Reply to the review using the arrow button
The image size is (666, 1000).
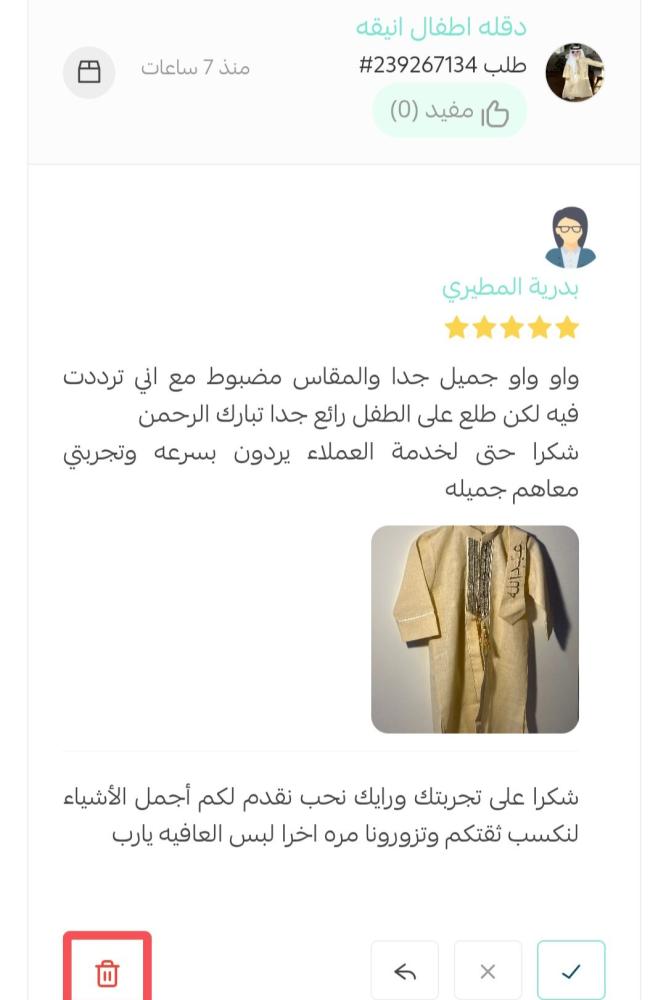pyautogui.click(x=405, y=970)
